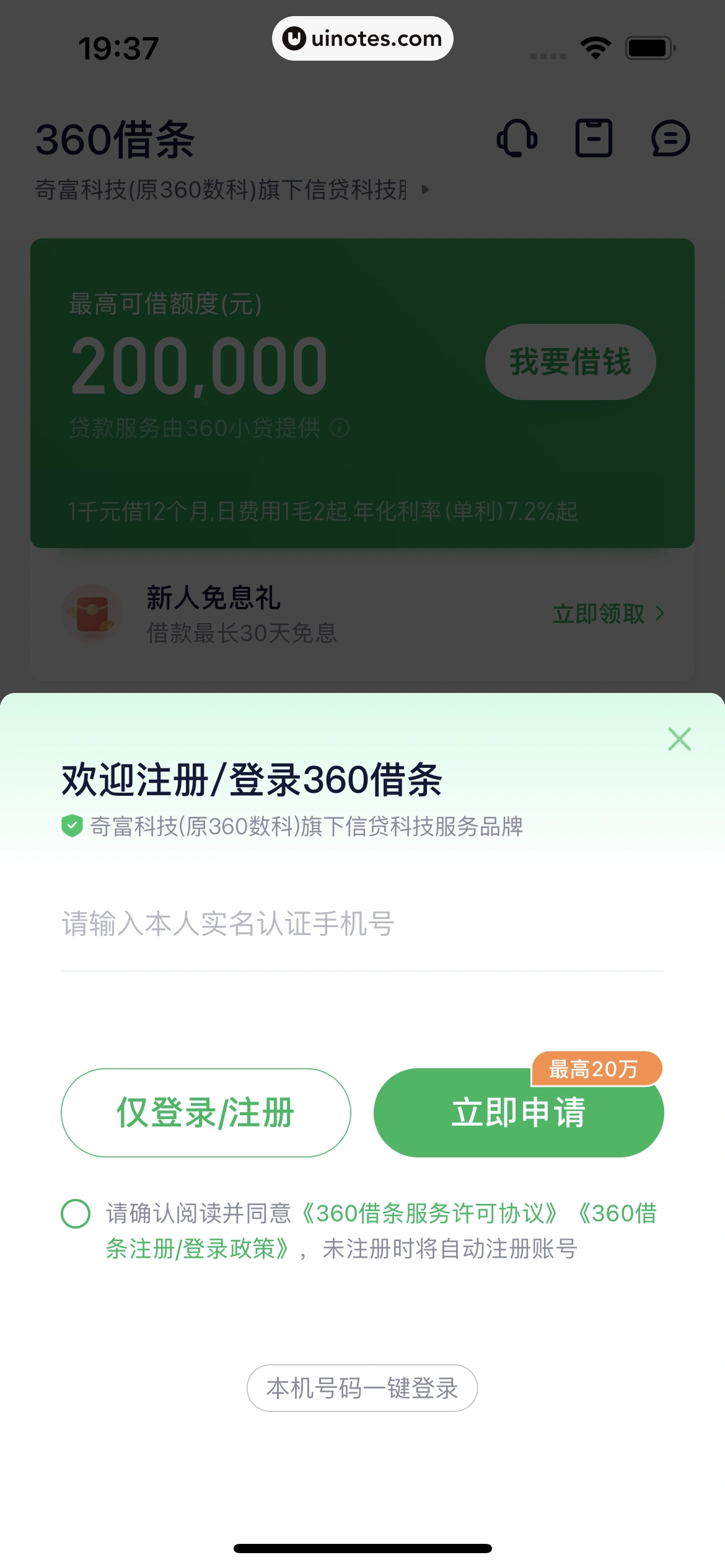
Task: Tap the phone number input field
Action: click(362, 925)
